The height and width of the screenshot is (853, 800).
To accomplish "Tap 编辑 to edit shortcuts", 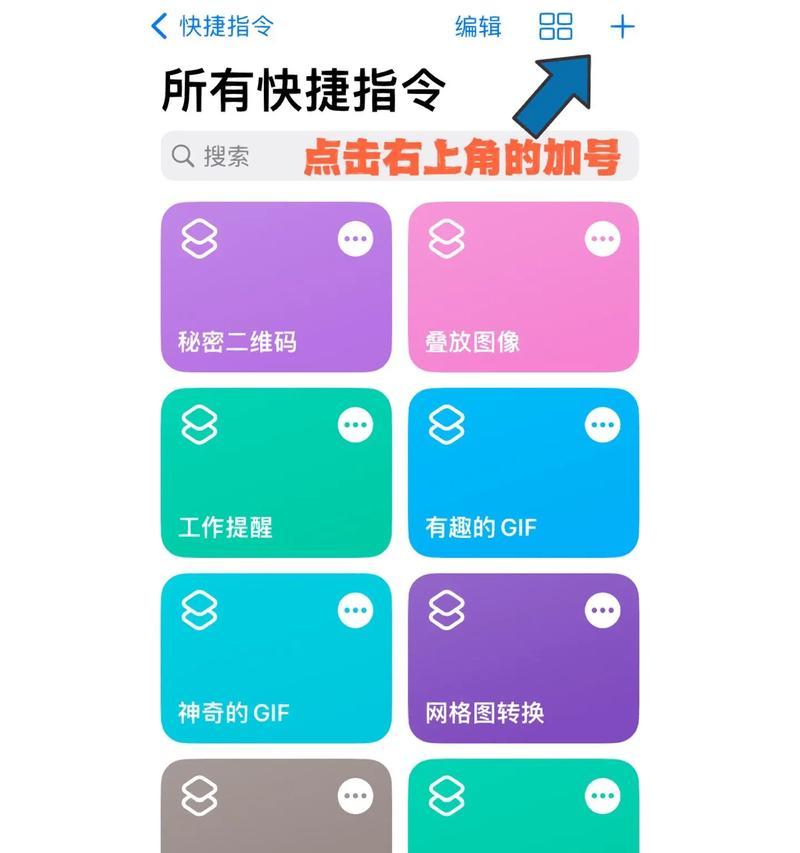I will point(478,26).
